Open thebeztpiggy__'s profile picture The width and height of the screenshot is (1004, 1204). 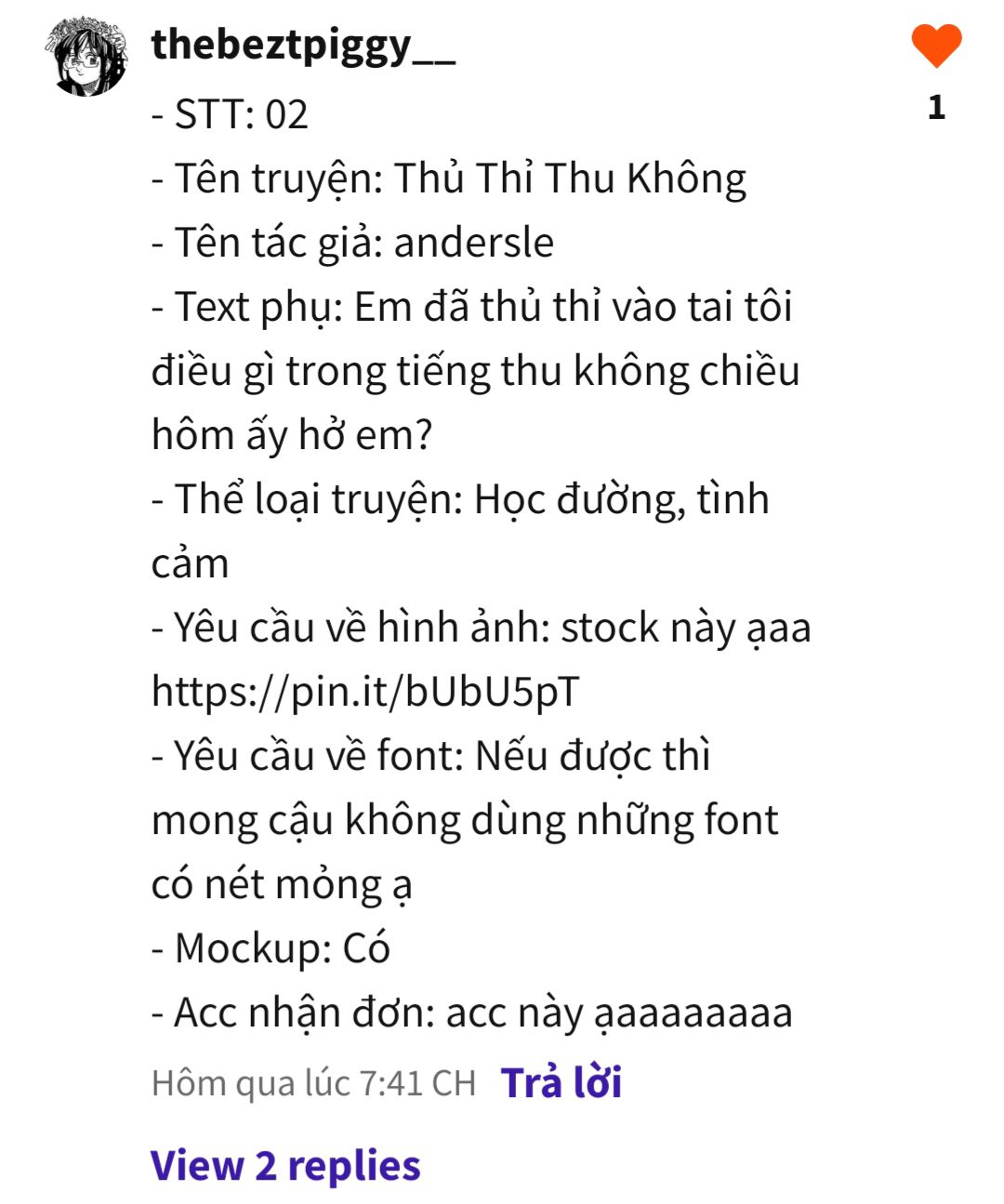pyautogui.click(x=86, y=57)
